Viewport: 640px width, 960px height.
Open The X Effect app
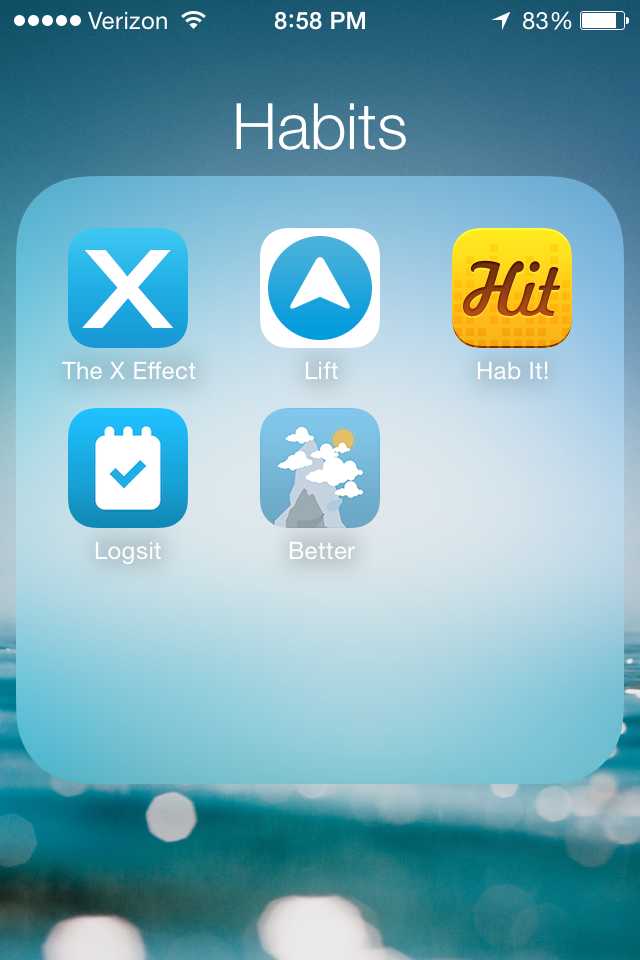tap(128, 288)
